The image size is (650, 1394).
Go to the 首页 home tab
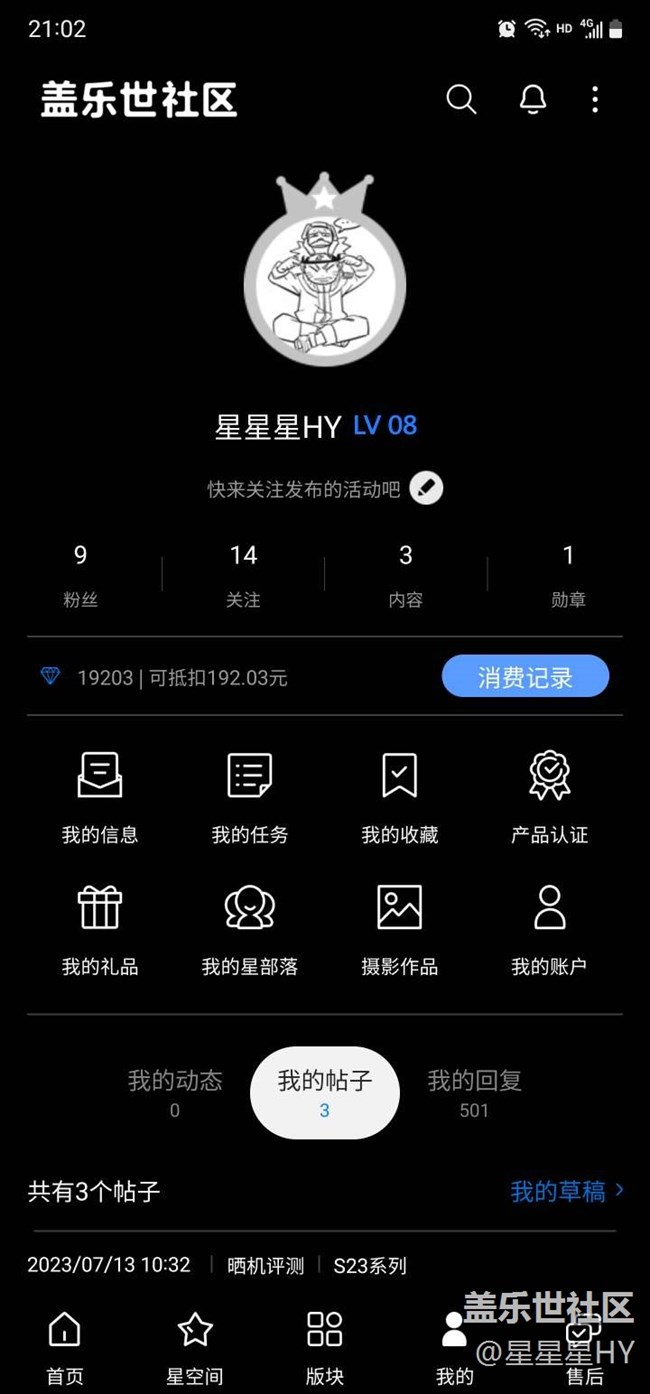[x=65, y=1347]
